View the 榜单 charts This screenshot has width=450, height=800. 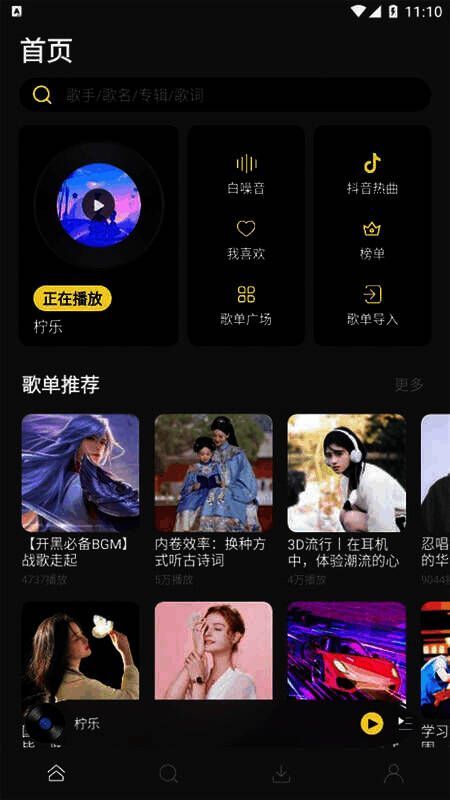tap(372, 240)
